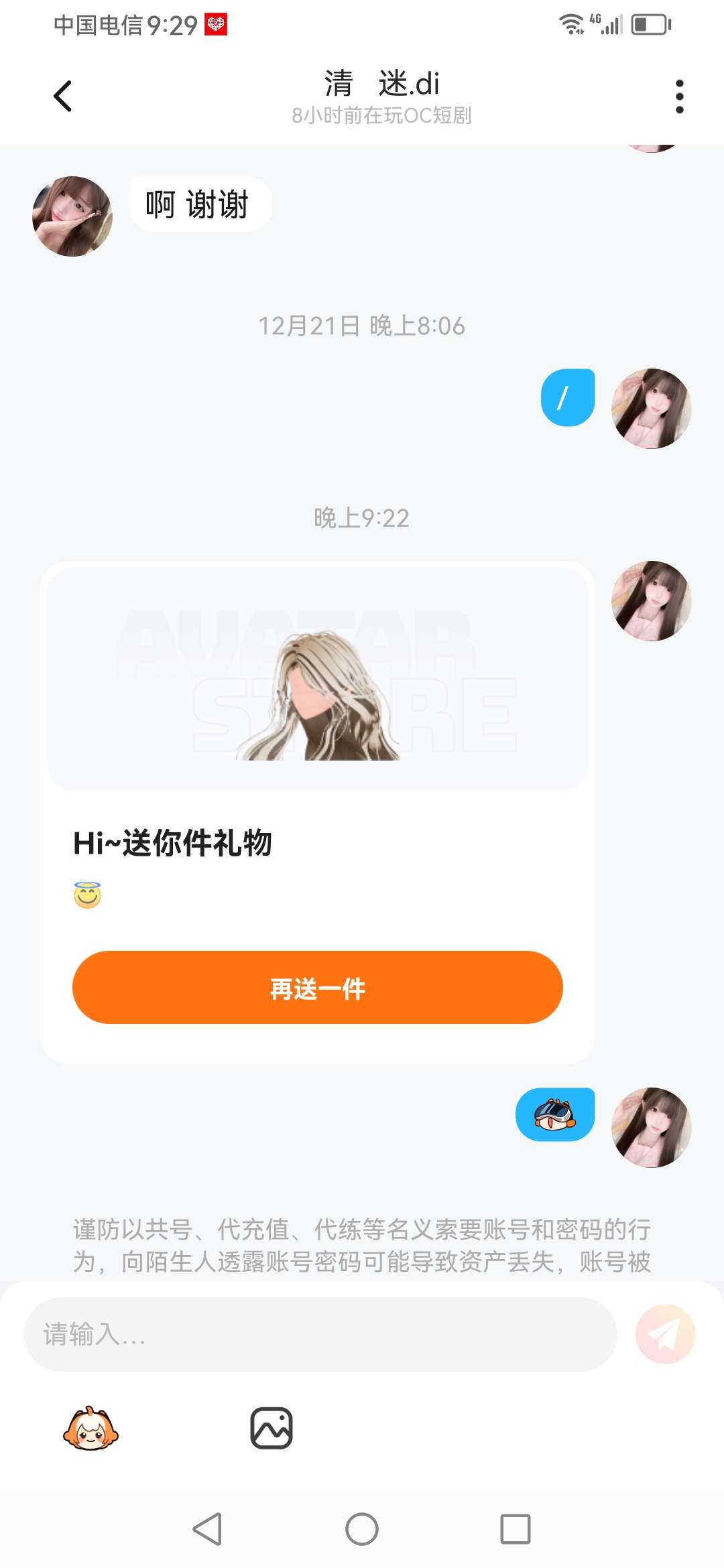Send the message with the paper plane
Image resolution: width=724 pixels, height=1568 pixels.
point(664,1334)
